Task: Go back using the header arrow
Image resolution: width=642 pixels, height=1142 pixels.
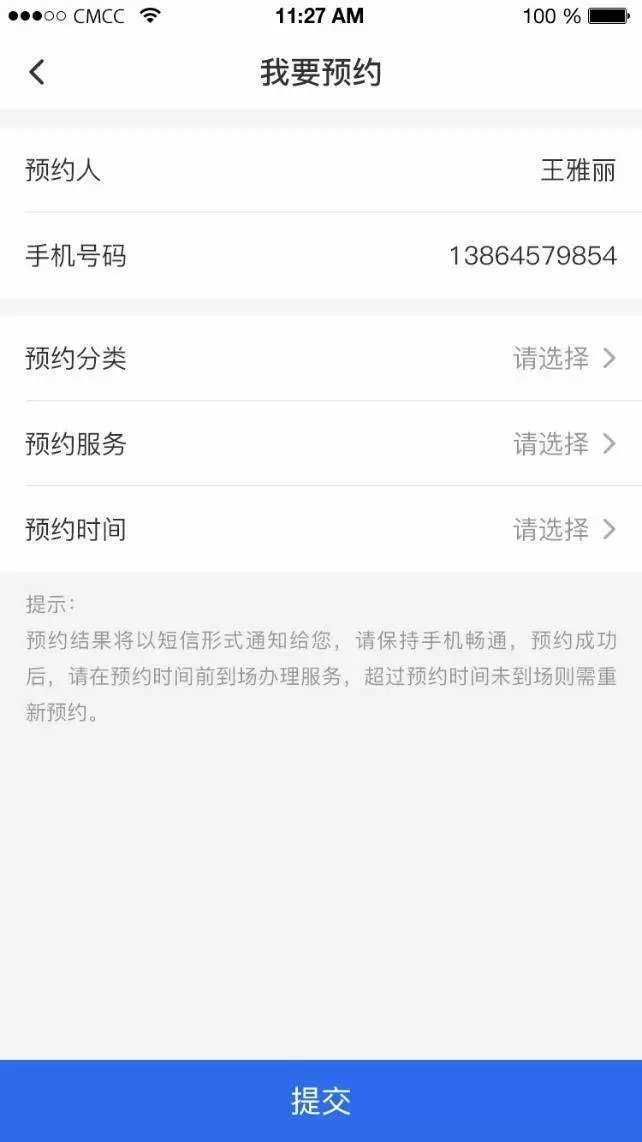Action: (36, 72)
